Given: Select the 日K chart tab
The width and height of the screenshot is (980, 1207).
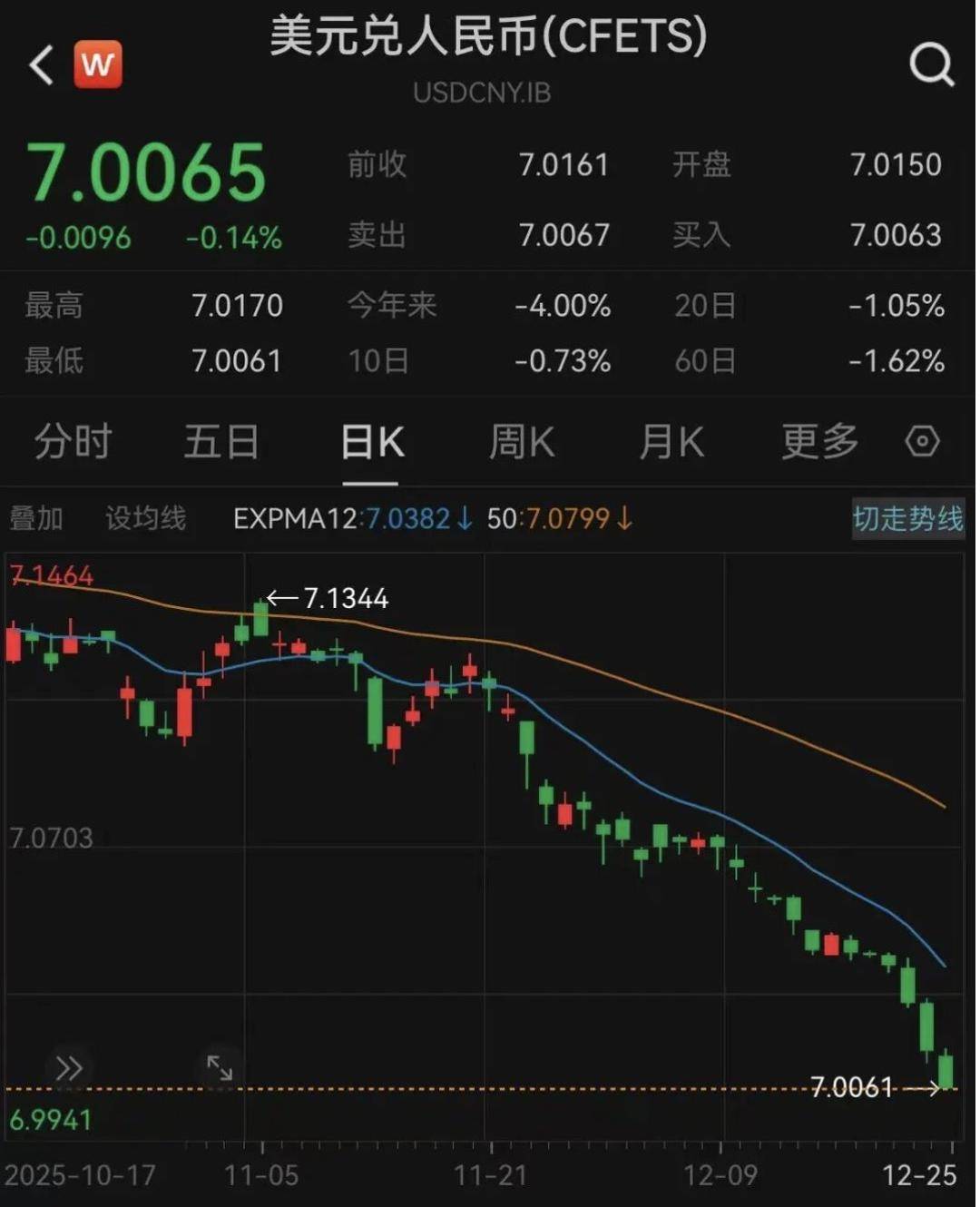Looking at the screenshot, I should click(372, 442).
